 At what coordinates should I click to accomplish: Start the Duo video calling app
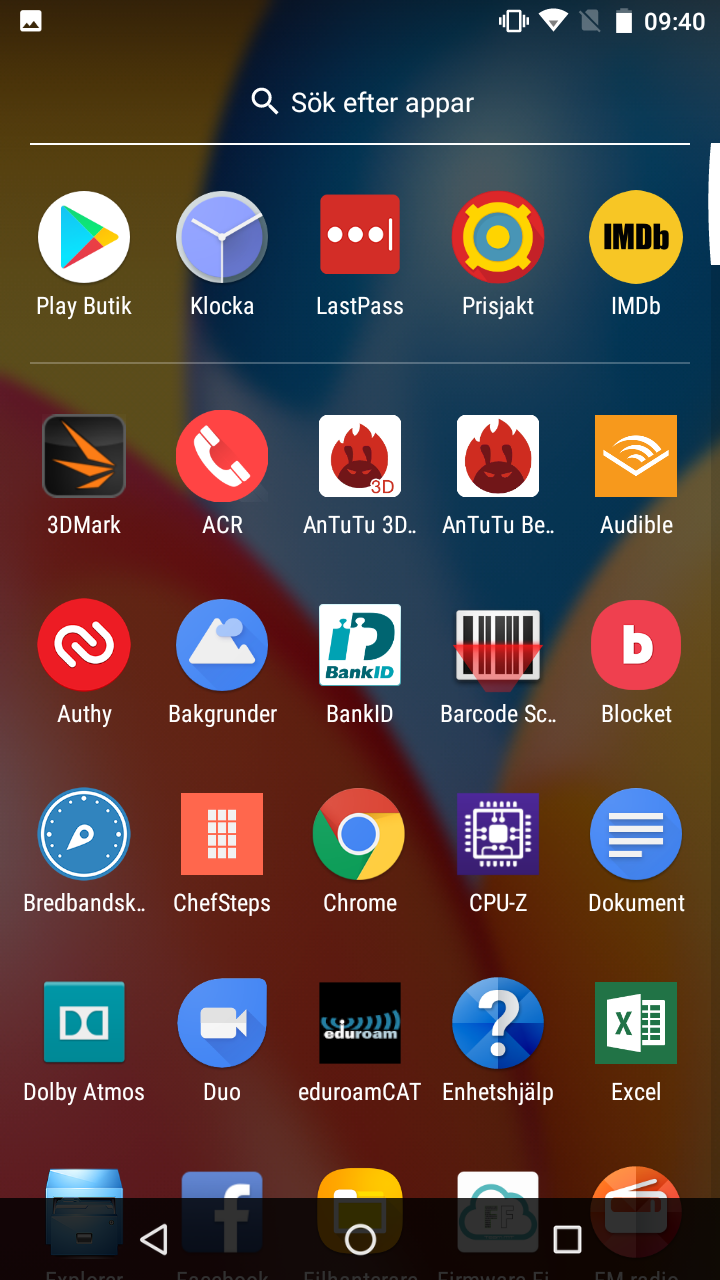222,1024
